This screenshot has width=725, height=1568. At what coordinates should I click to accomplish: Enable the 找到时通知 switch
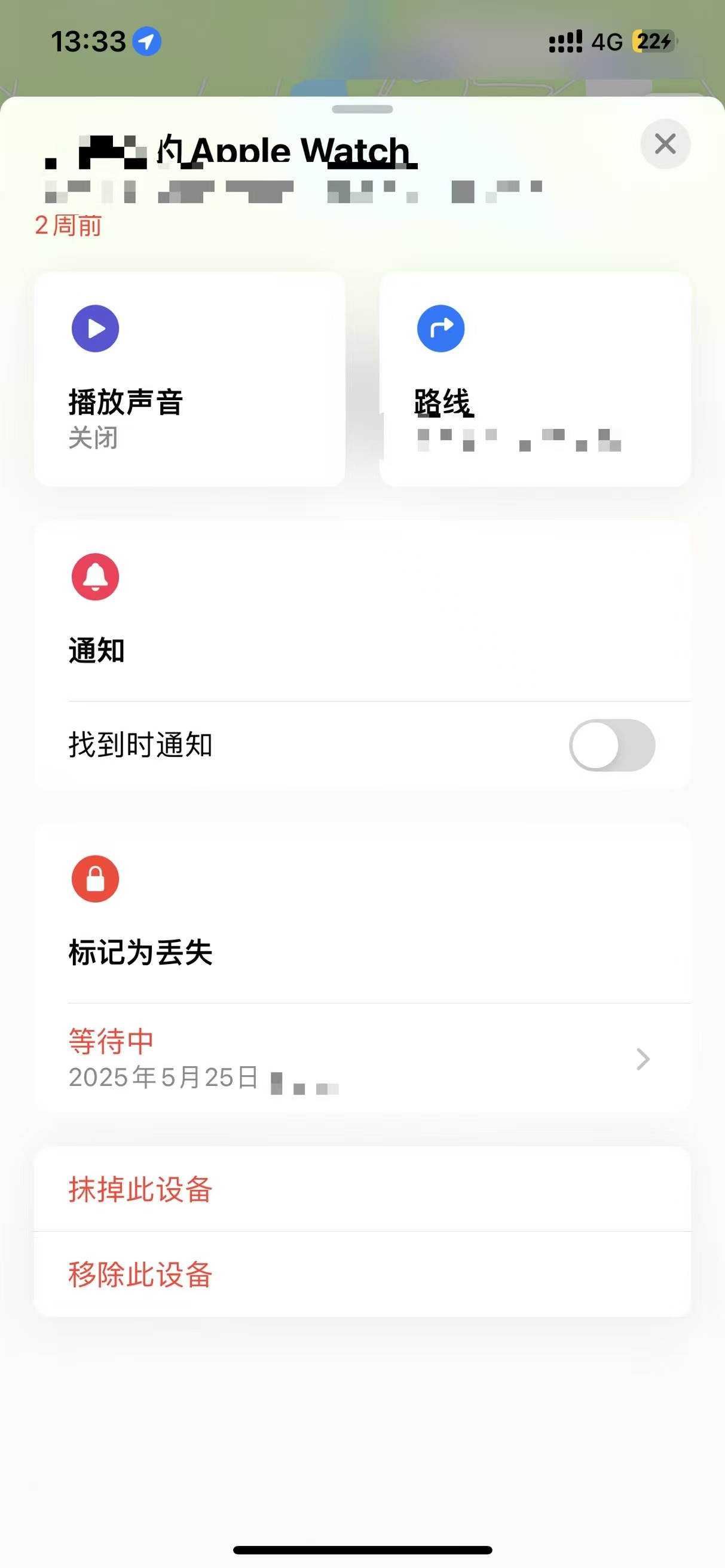(611, 745)
